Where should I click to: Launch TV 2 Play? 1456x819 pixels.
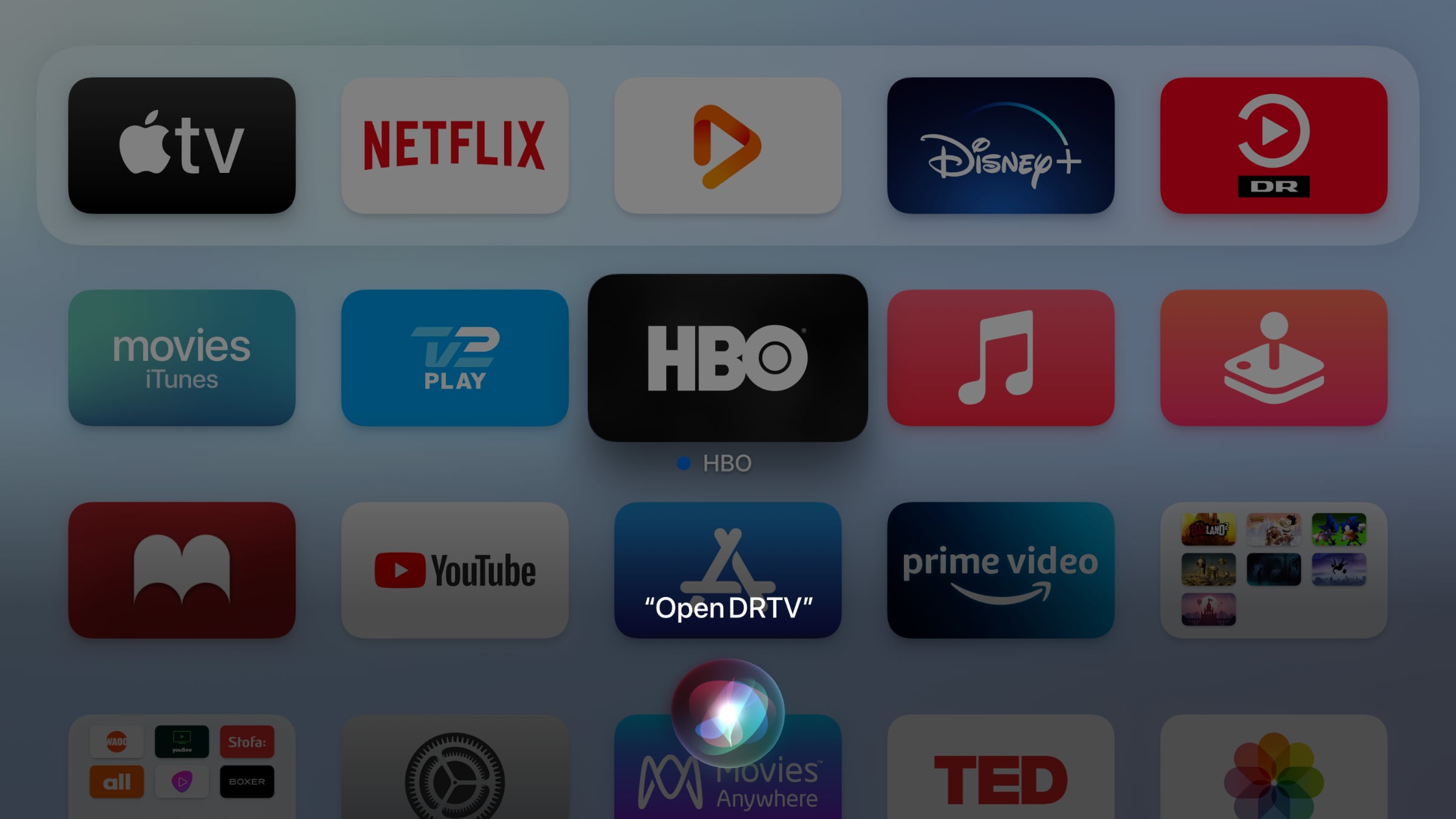(454, 357)
